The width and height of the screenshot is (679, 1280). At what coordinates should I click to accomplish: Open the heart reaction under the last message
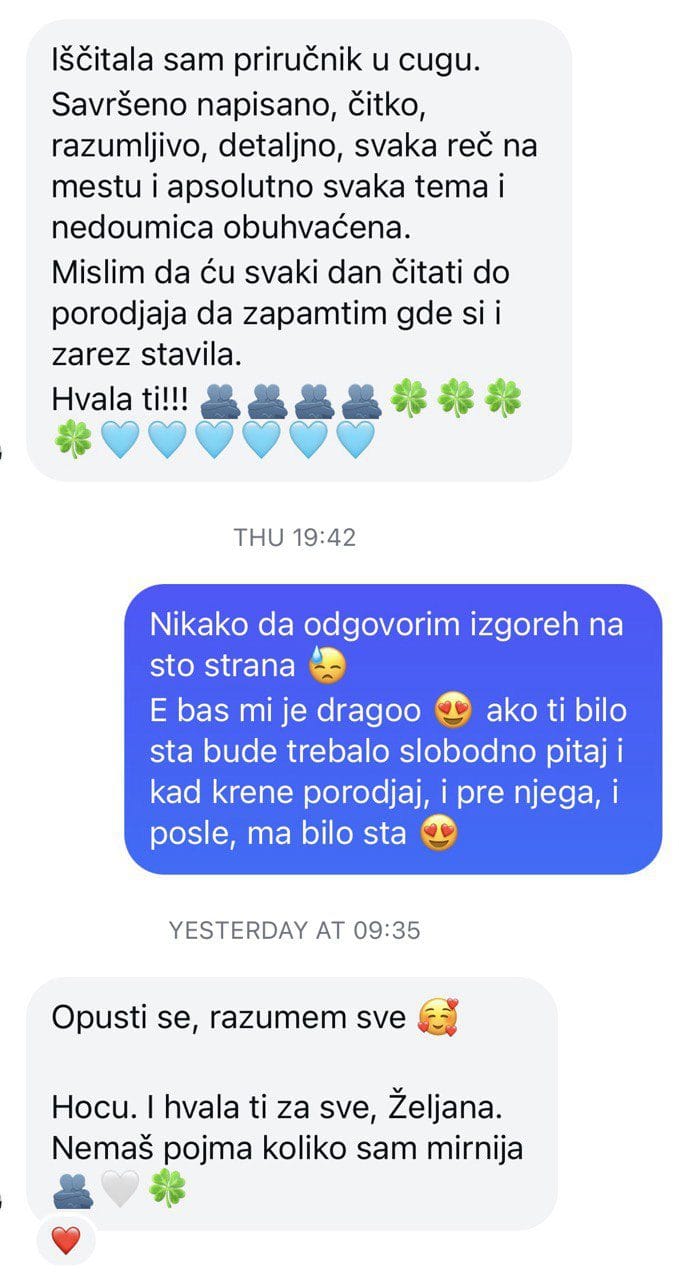click(65, 1241)
